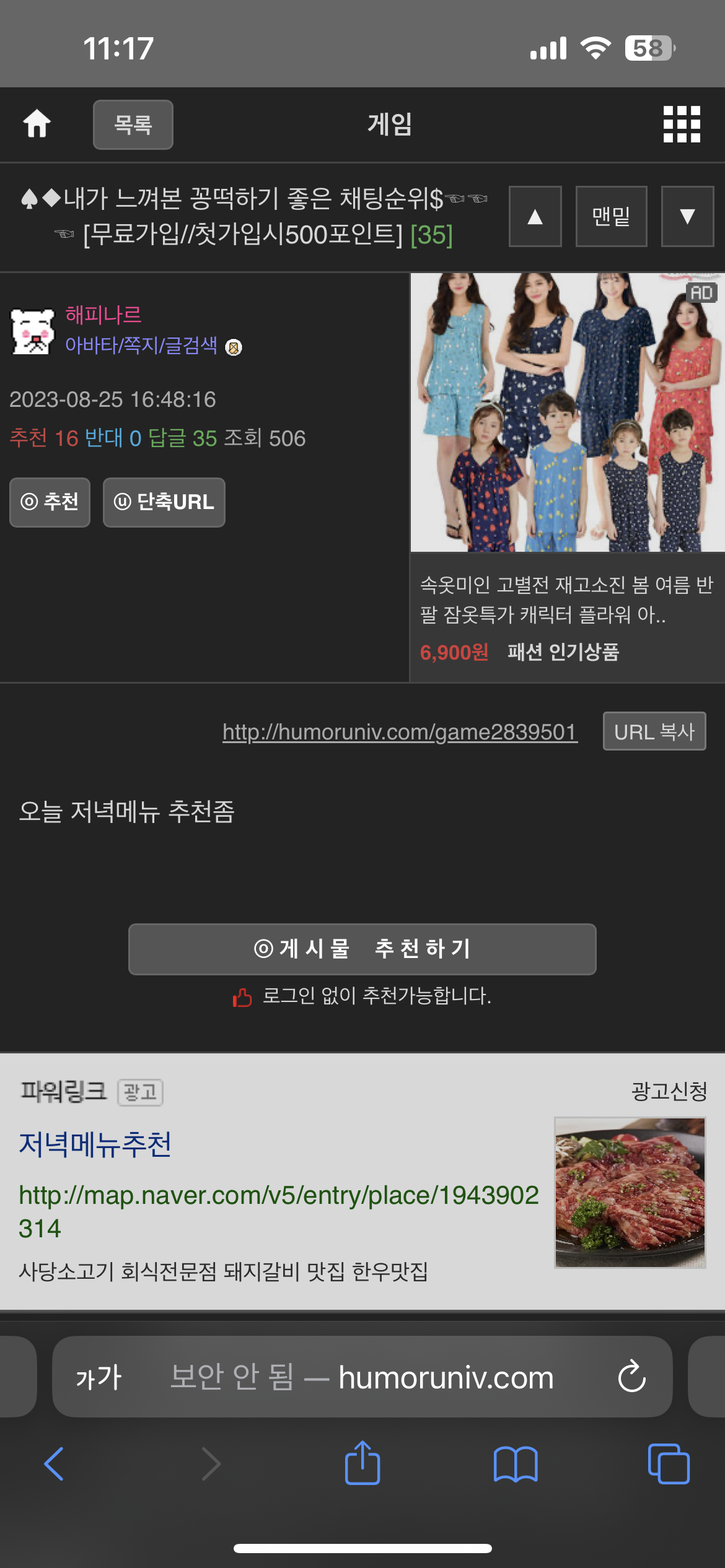Open 저녁메뉴추천 sponsored link
Image resolution: width=725 pixels, height=1568 pixels.
coord(95,1144)
